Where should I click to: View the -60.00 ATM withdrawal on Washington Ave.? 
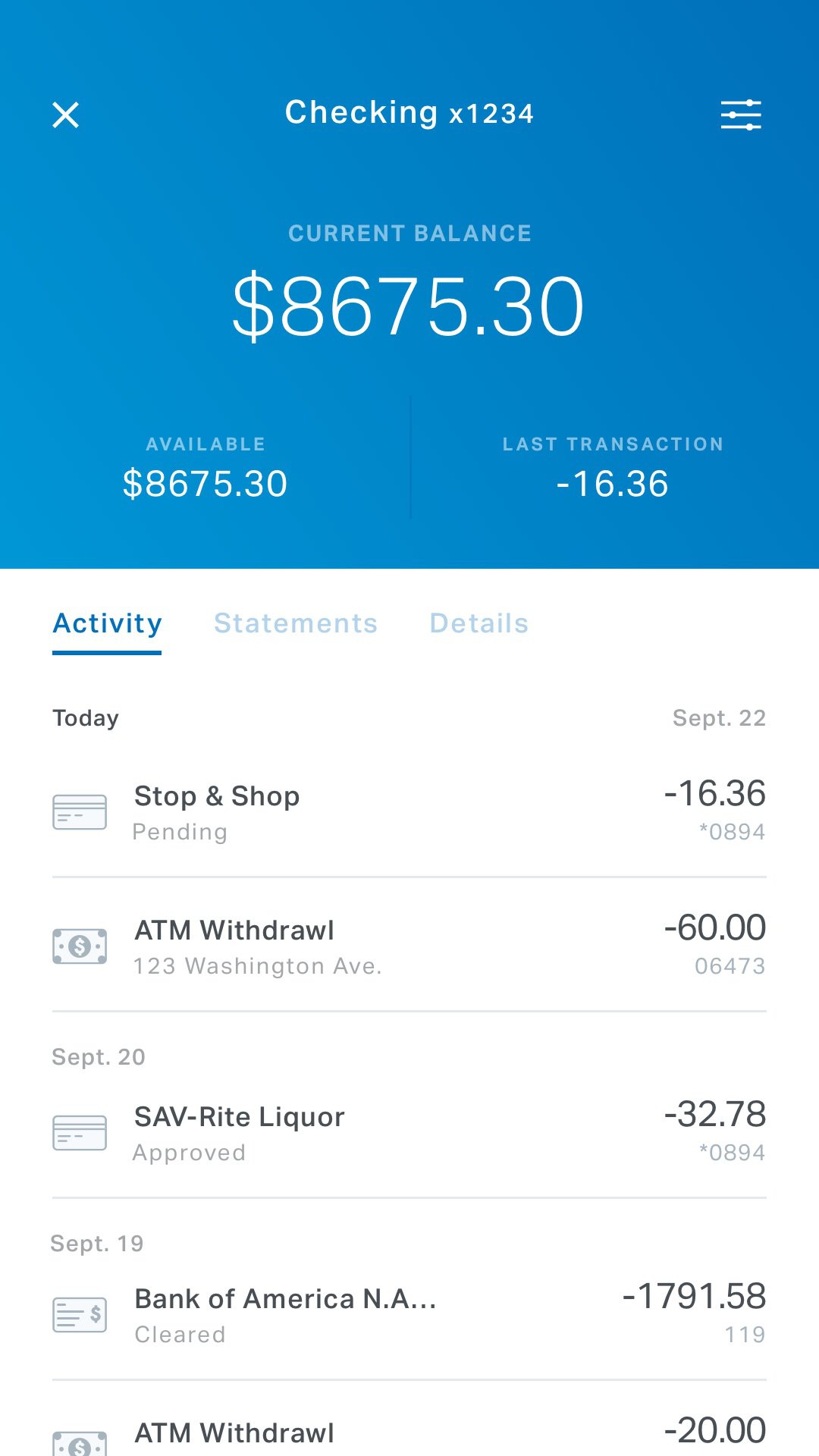(409, 946)
